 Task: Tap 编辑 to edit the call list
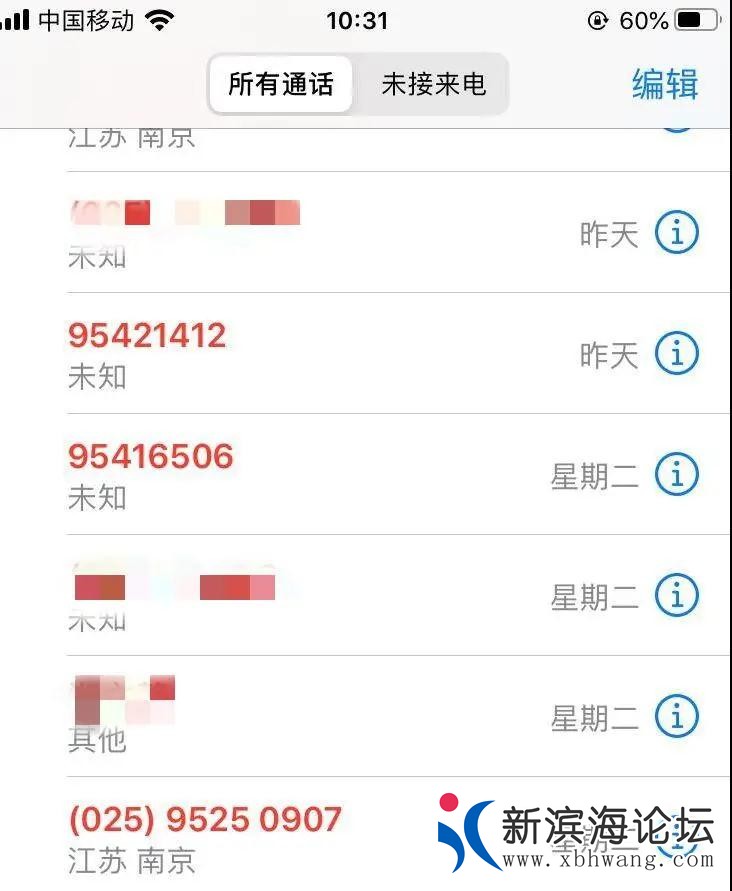pyautogui.click(x=664, y=85)
